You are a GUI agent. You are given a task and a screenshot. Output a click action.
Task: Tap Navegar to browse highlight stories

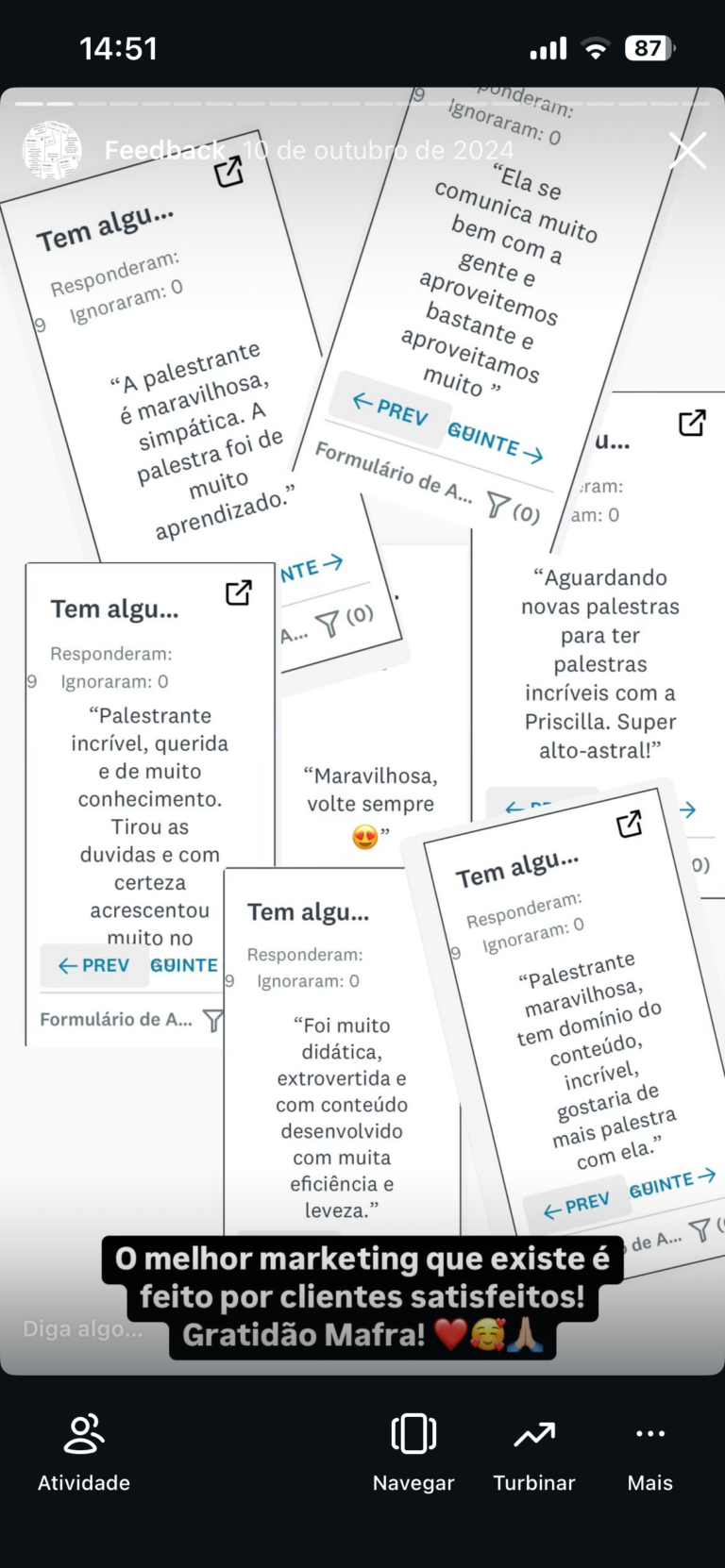pyautogui.click(x=413, y=1453)
